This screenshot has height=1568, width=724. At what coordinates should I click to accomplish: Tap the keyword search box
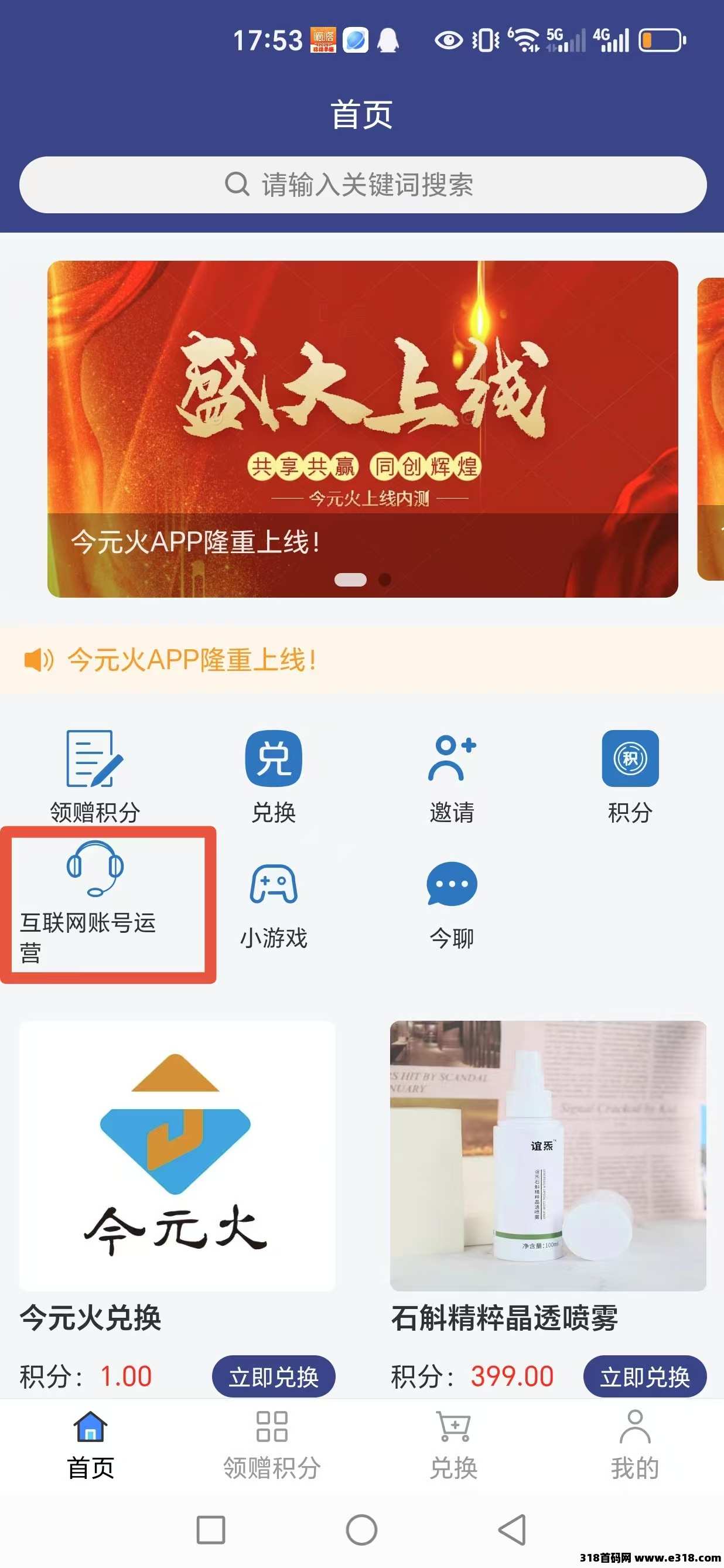click(363, 185)
